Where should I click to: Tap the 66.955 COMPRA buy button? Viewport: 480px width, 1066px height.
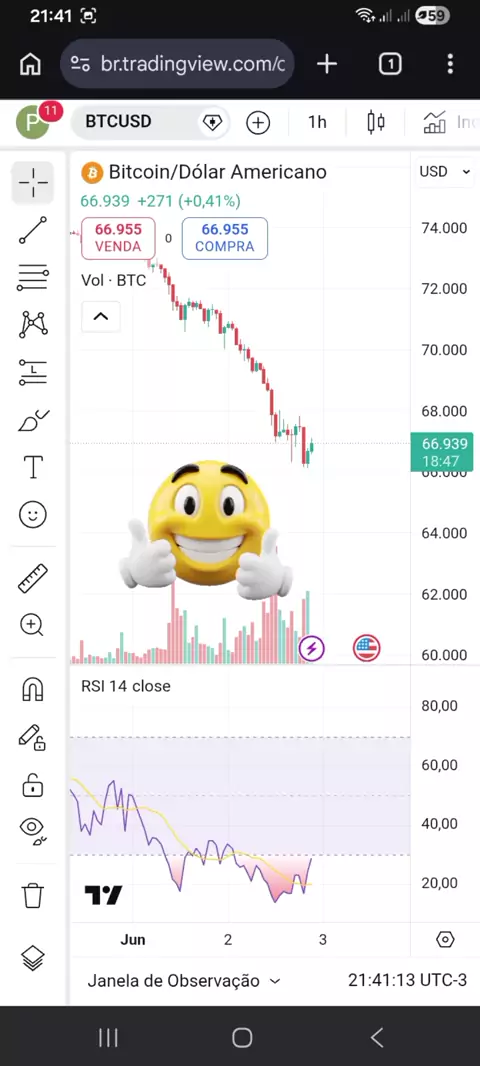(225, 238)
